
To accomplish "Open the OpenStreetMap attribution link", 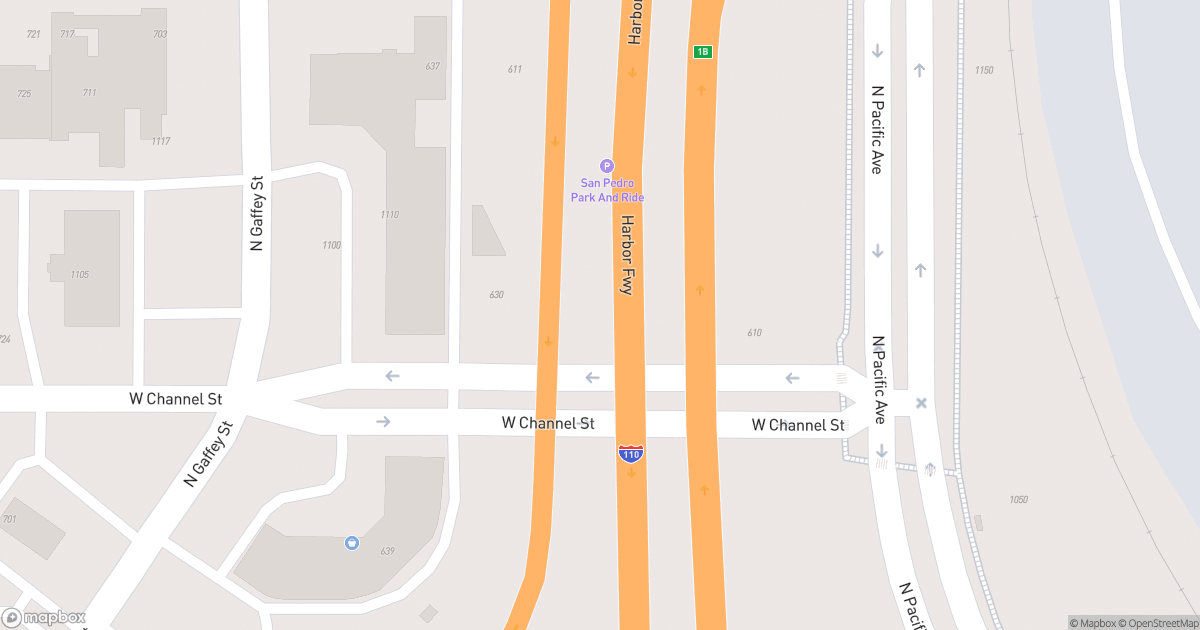I will click(1158, 623).
